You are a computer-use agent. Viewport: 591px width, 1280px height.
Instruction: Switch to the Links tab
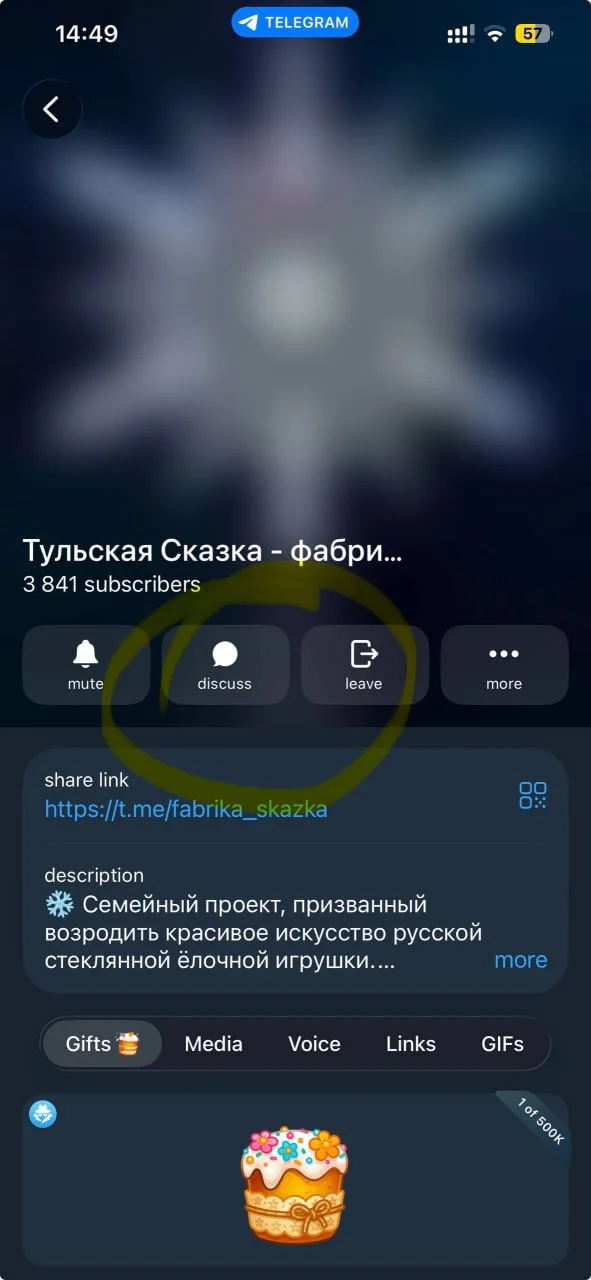(411, 1044)
